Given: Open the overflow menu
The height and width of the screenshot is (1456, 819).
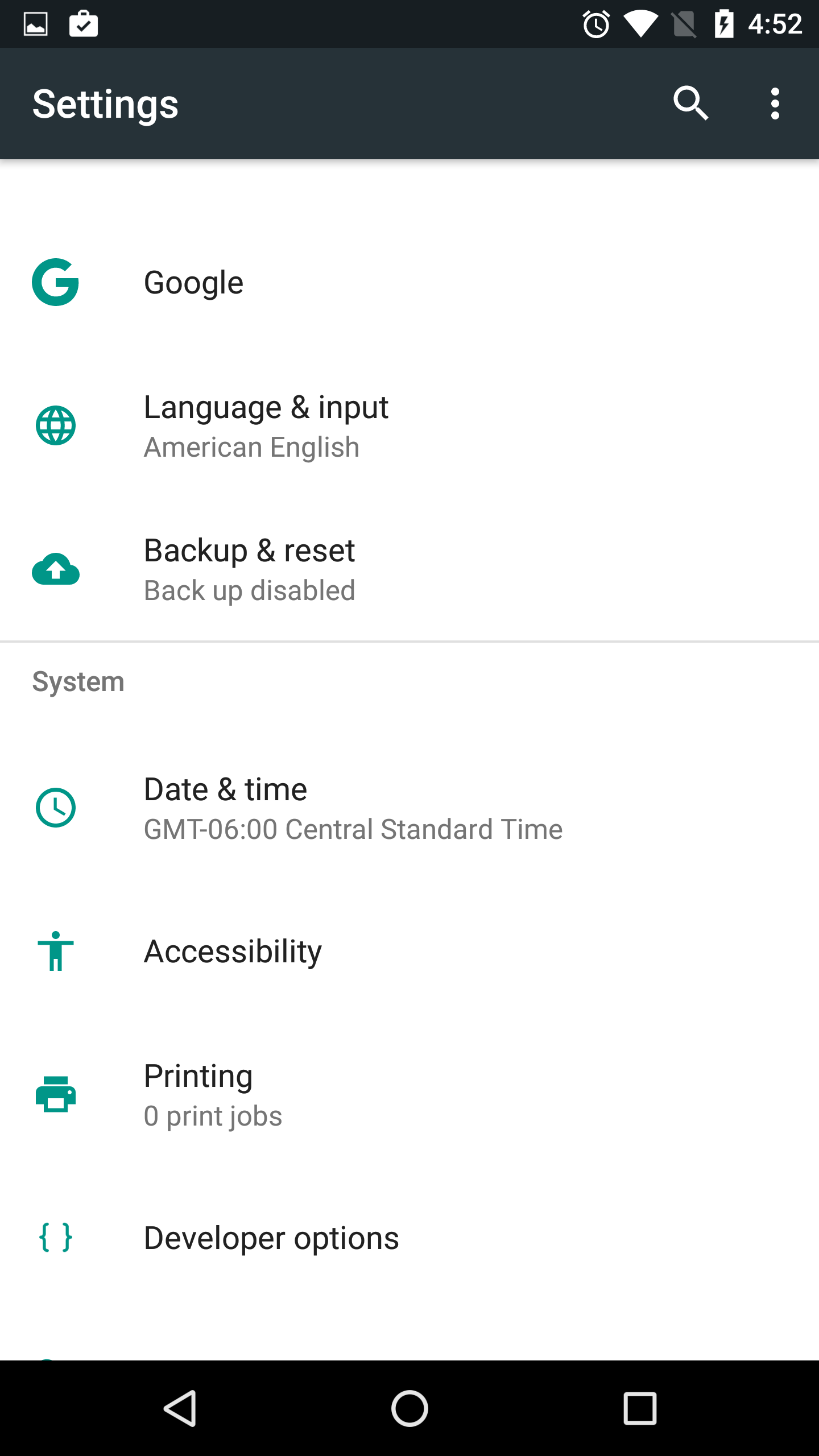Looking at the screenshot, I should pos(775,104).
